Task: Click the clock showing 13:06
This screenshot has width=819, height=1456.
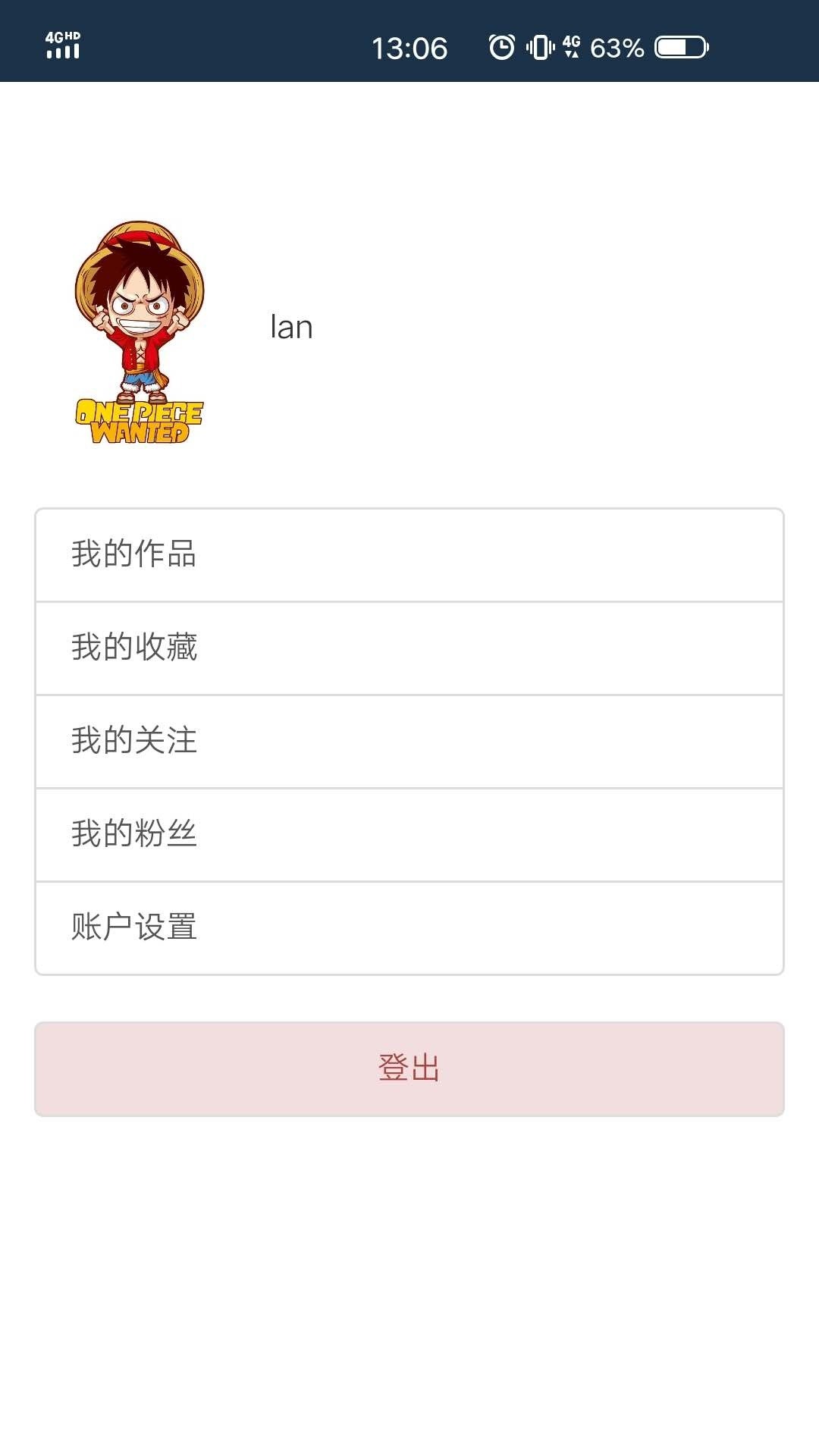Action: 409,47
